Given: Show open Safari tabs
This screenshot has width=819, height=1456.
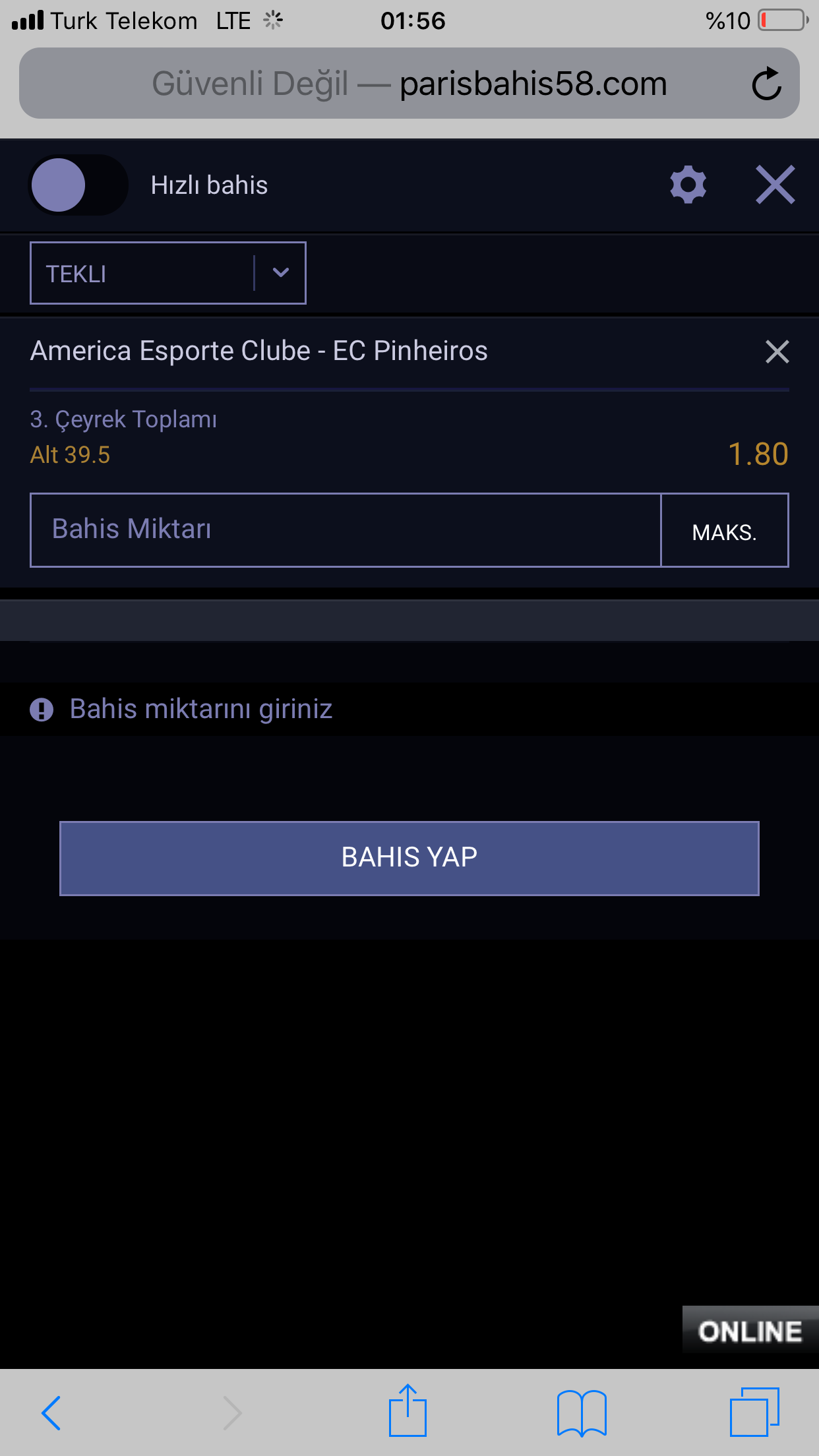Looking at the screenshot, I should click(754, 1412).
